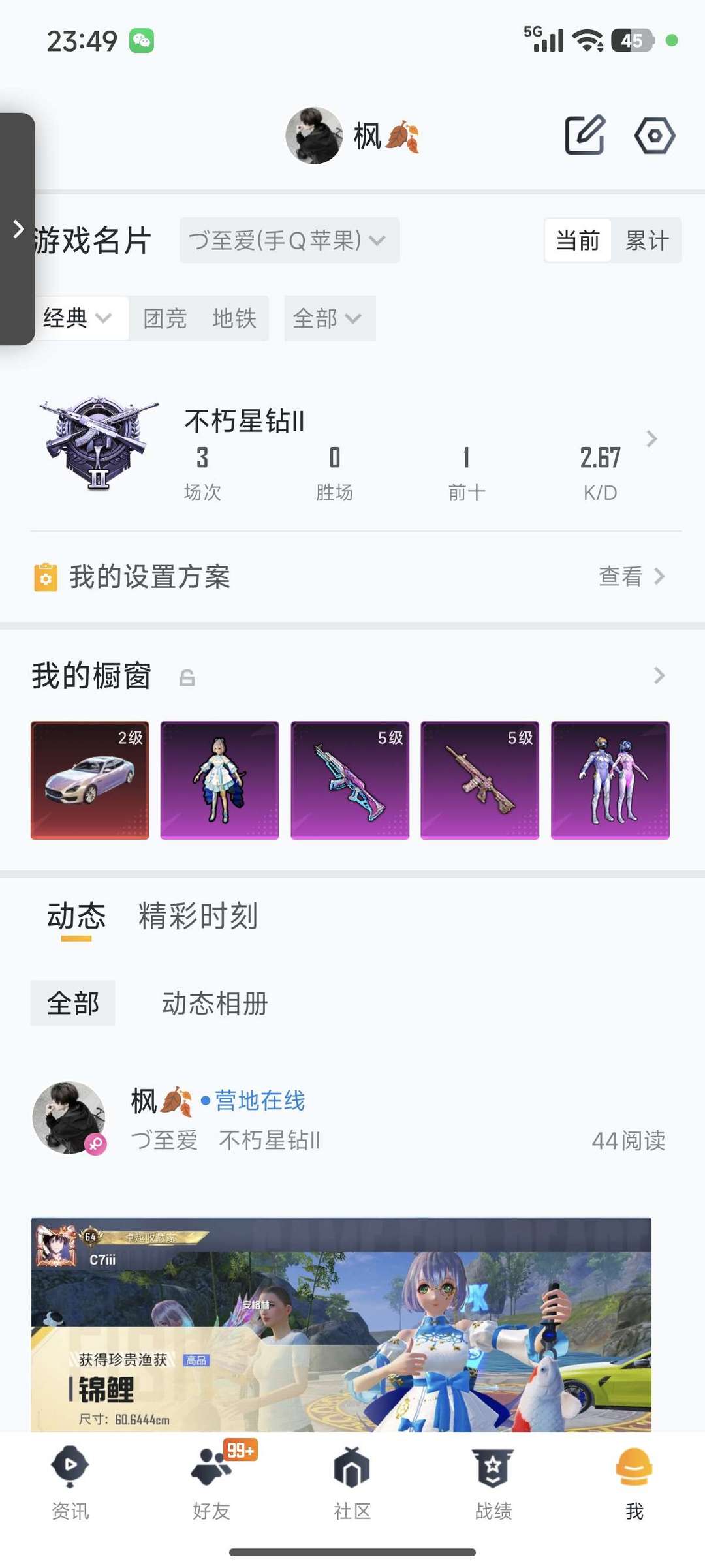705x1568 pixels.
Task: View 我的设置方案
Action: [631, 577]
